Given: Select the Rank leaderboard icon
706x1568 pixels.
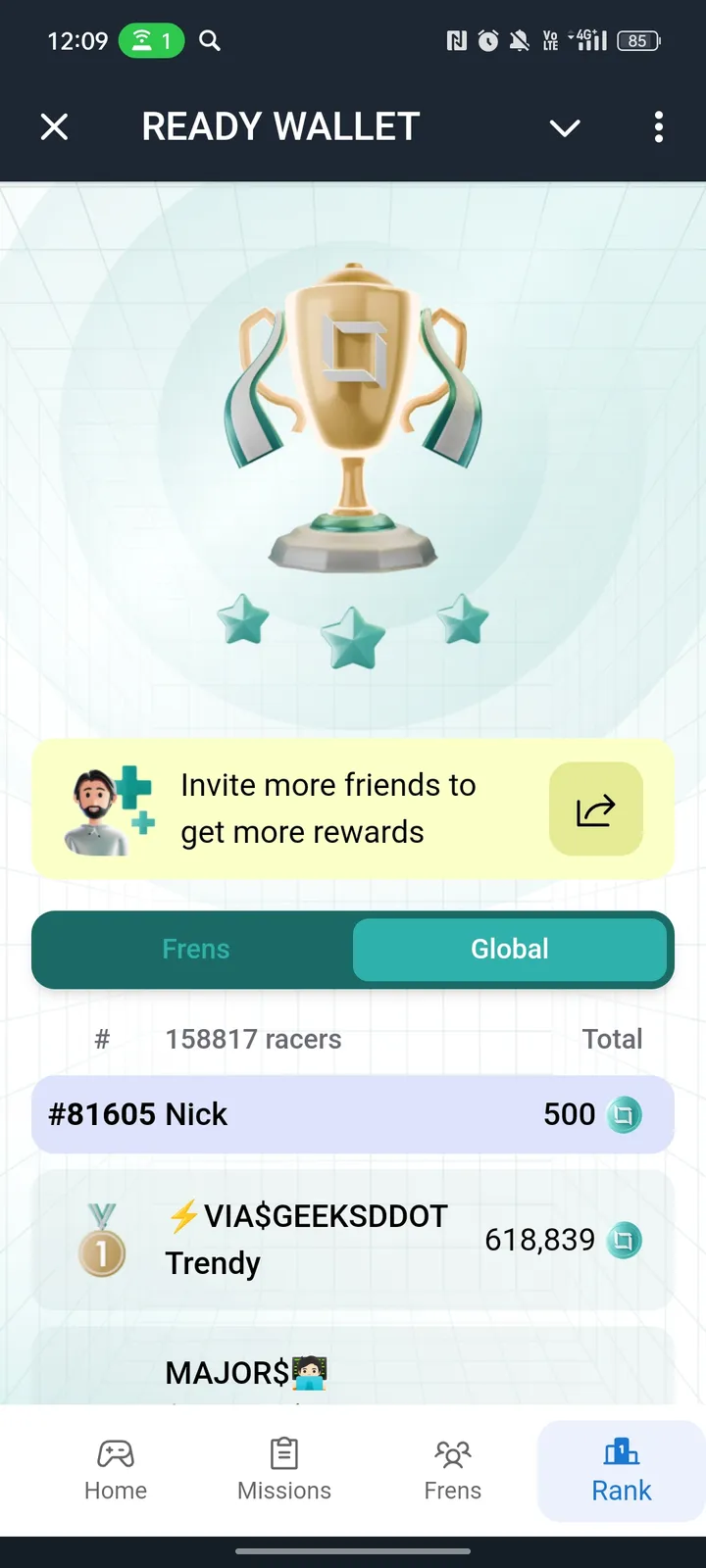Looking at the screenshot, I should coord(621,1451).
